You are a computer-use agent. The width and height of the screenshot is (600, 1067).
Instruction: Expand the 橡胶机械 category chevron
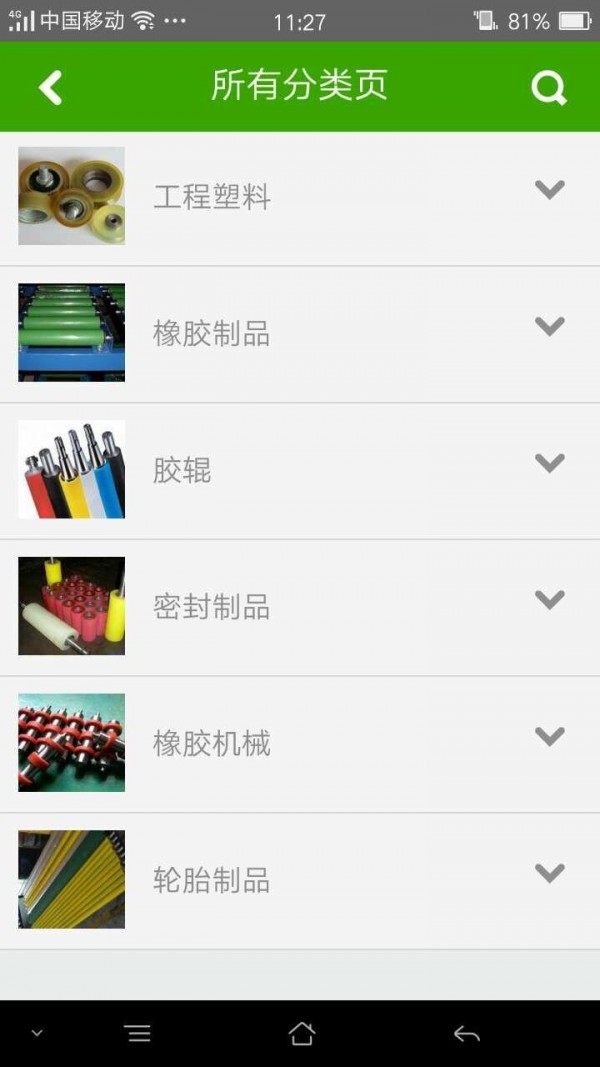pyautogui.click(x=549, y=736)
